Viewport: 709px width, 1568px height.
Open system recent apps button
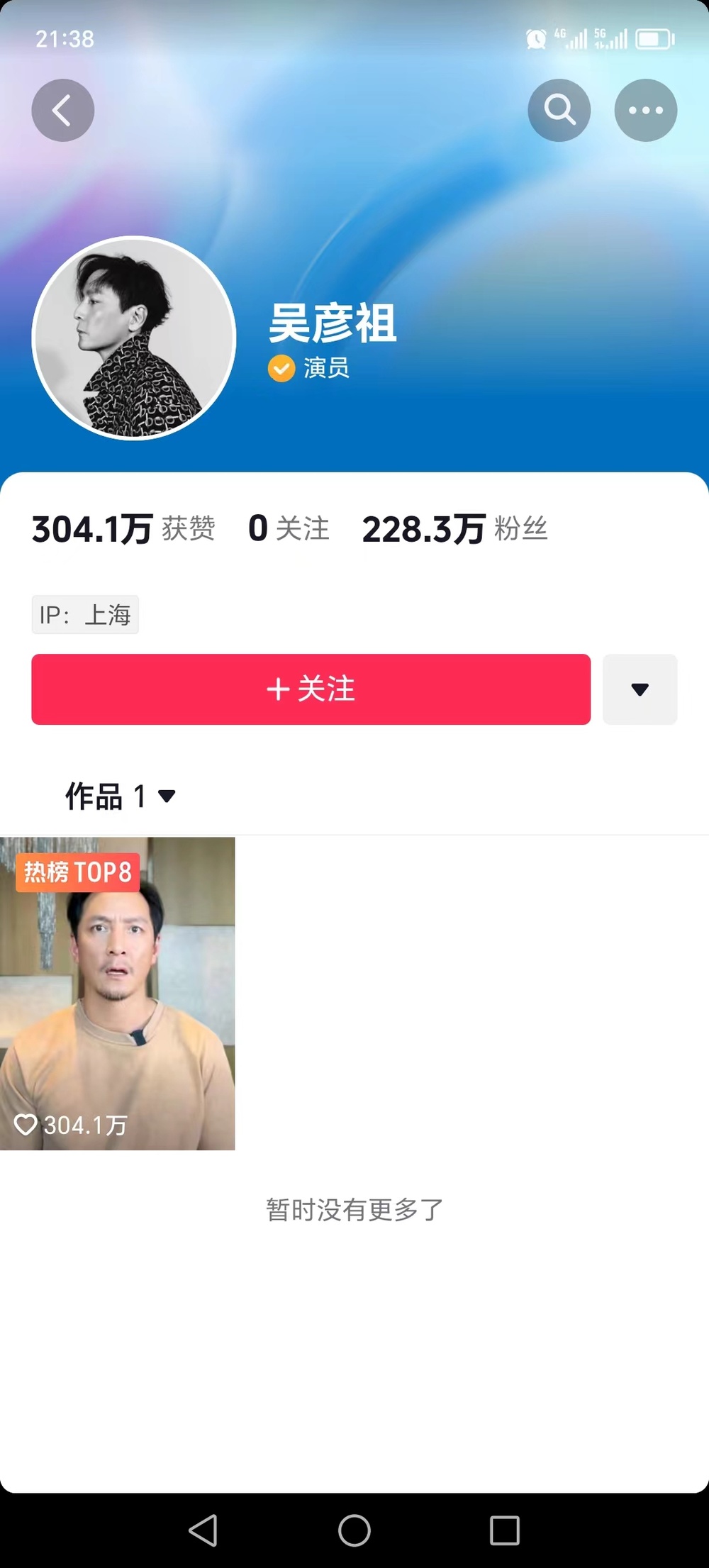coord(505,1530)
